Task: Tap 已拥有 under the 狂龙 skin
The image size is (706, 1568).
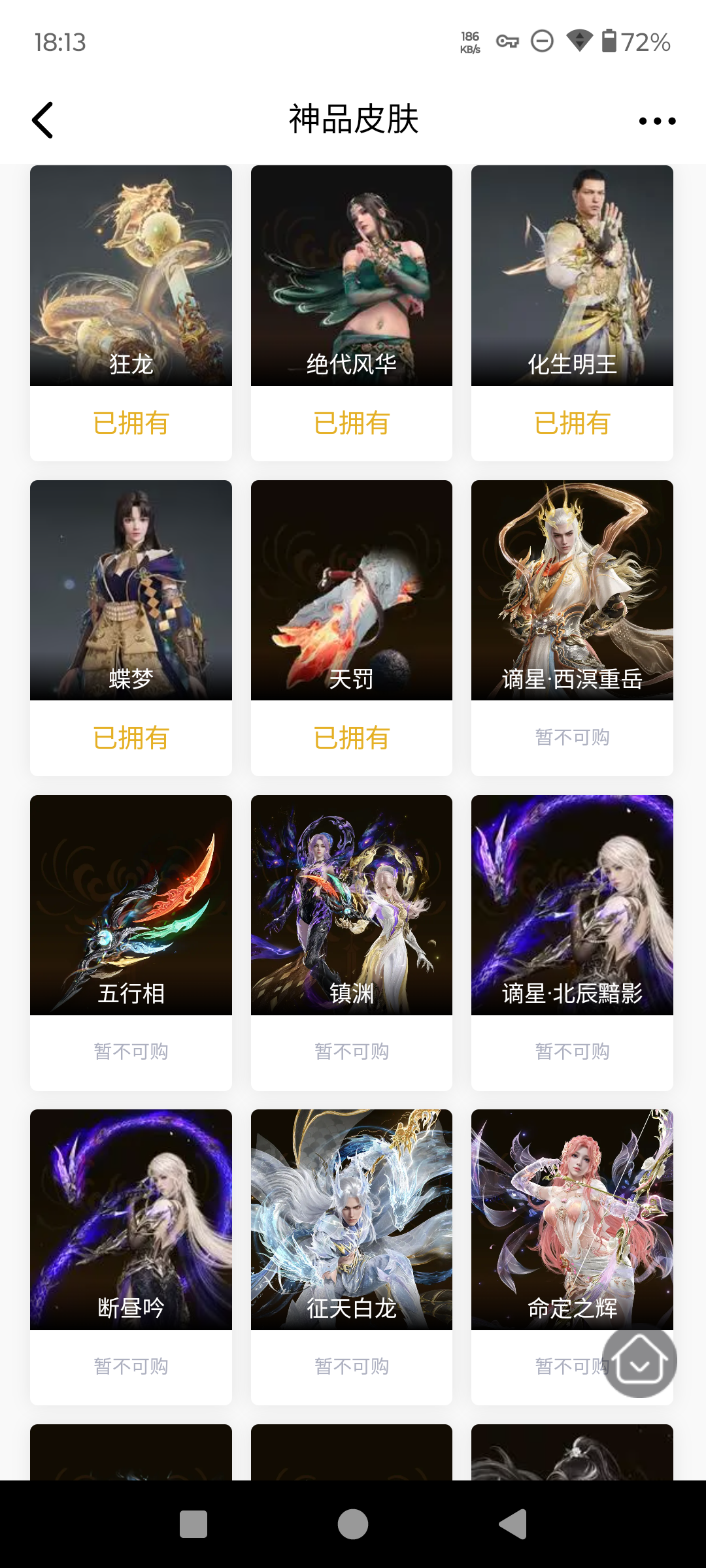Action: [x=130, y=423]
